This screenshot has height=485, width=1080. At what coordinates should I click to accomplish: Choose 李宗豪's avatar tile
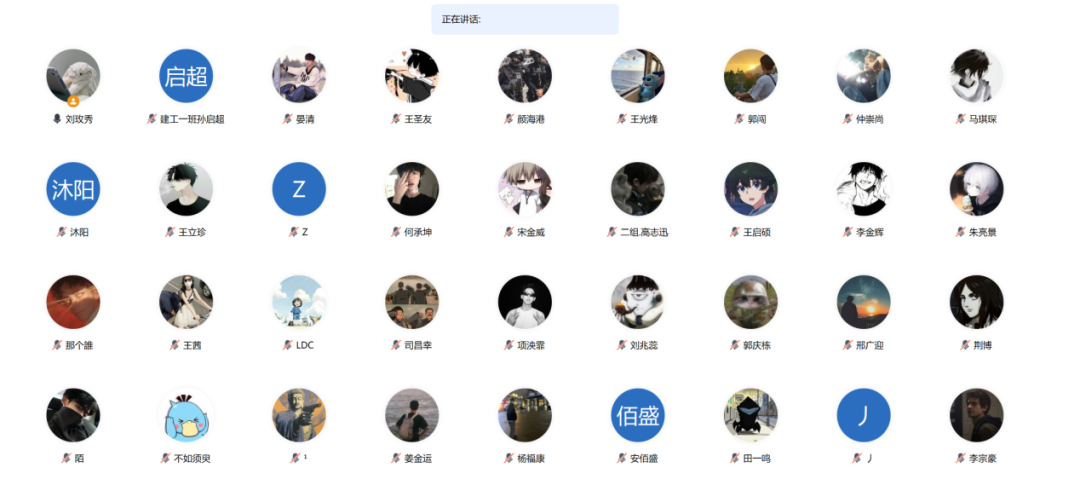977,415
